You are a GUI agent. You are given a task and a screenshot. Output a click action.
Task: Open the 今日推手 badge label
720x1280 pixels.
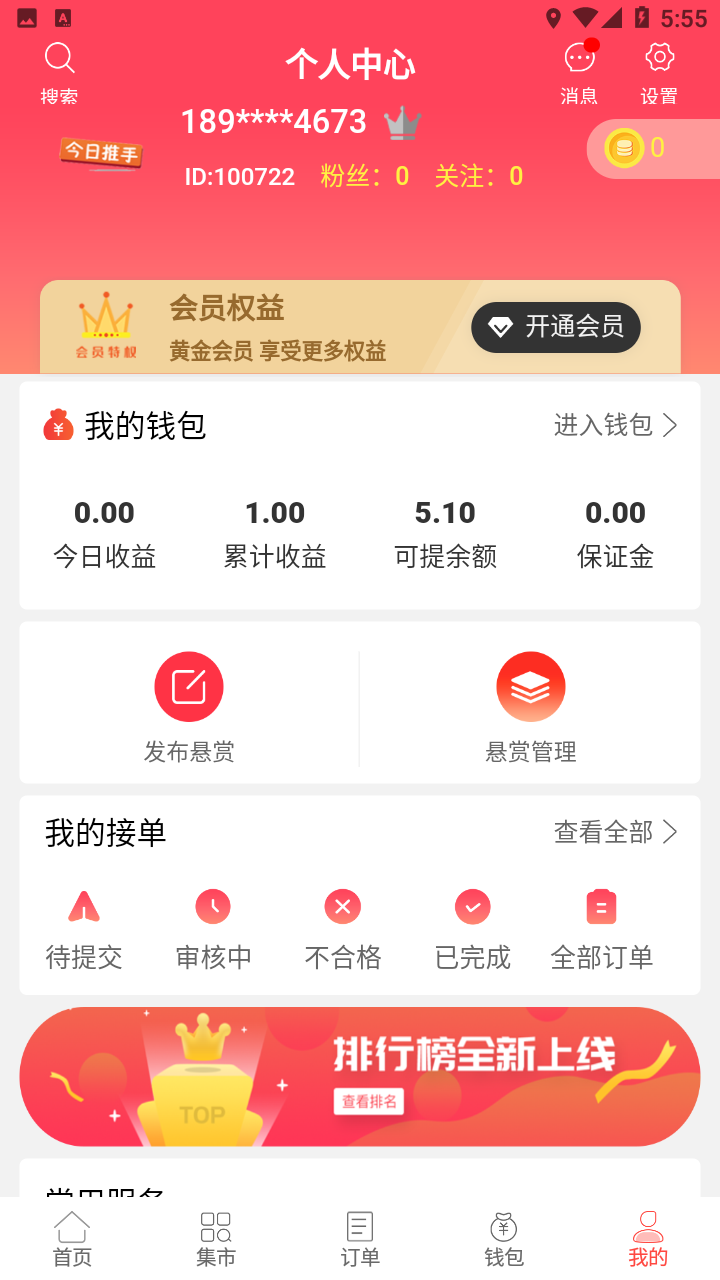tap(101, 152)
